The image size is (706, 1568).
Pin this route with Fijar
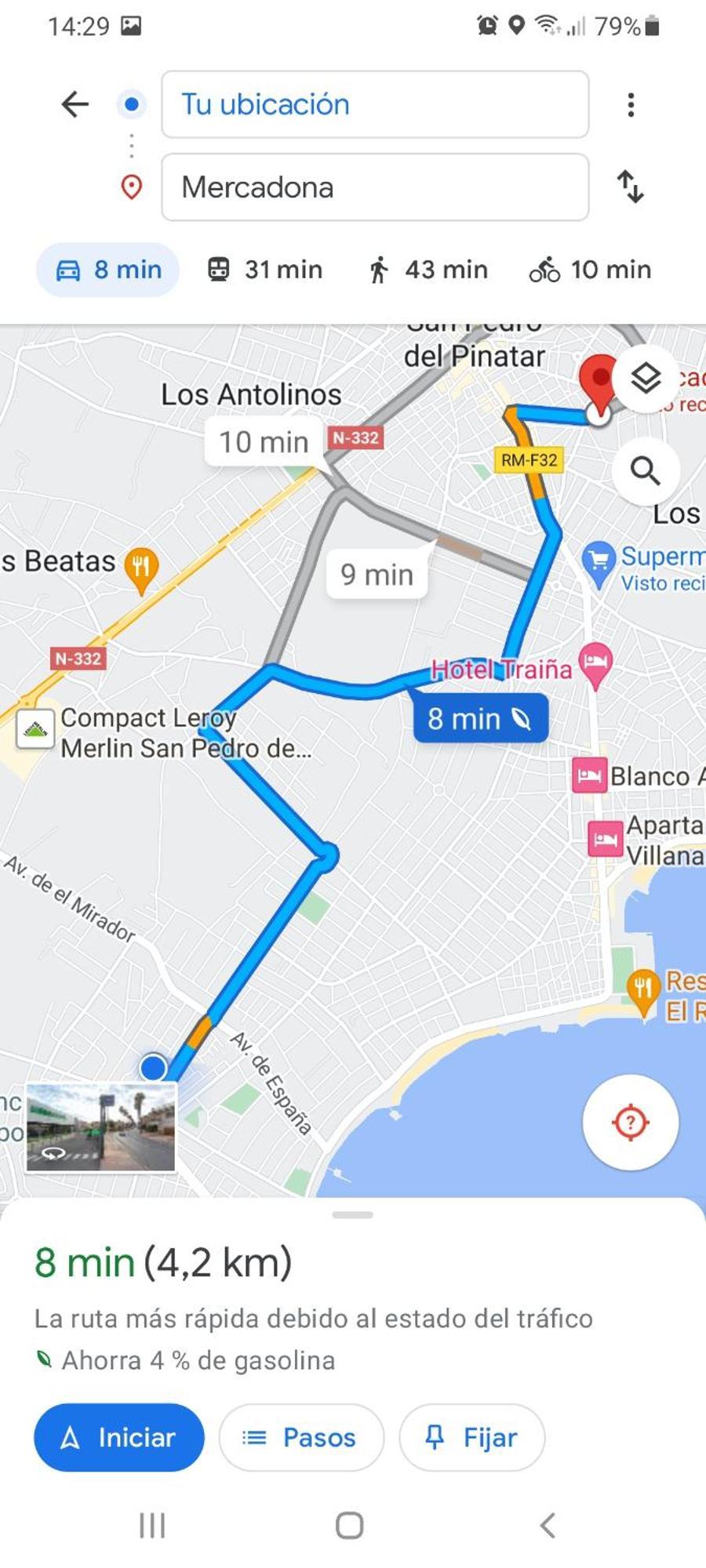pyautogui.click(x=471, y=1437)
